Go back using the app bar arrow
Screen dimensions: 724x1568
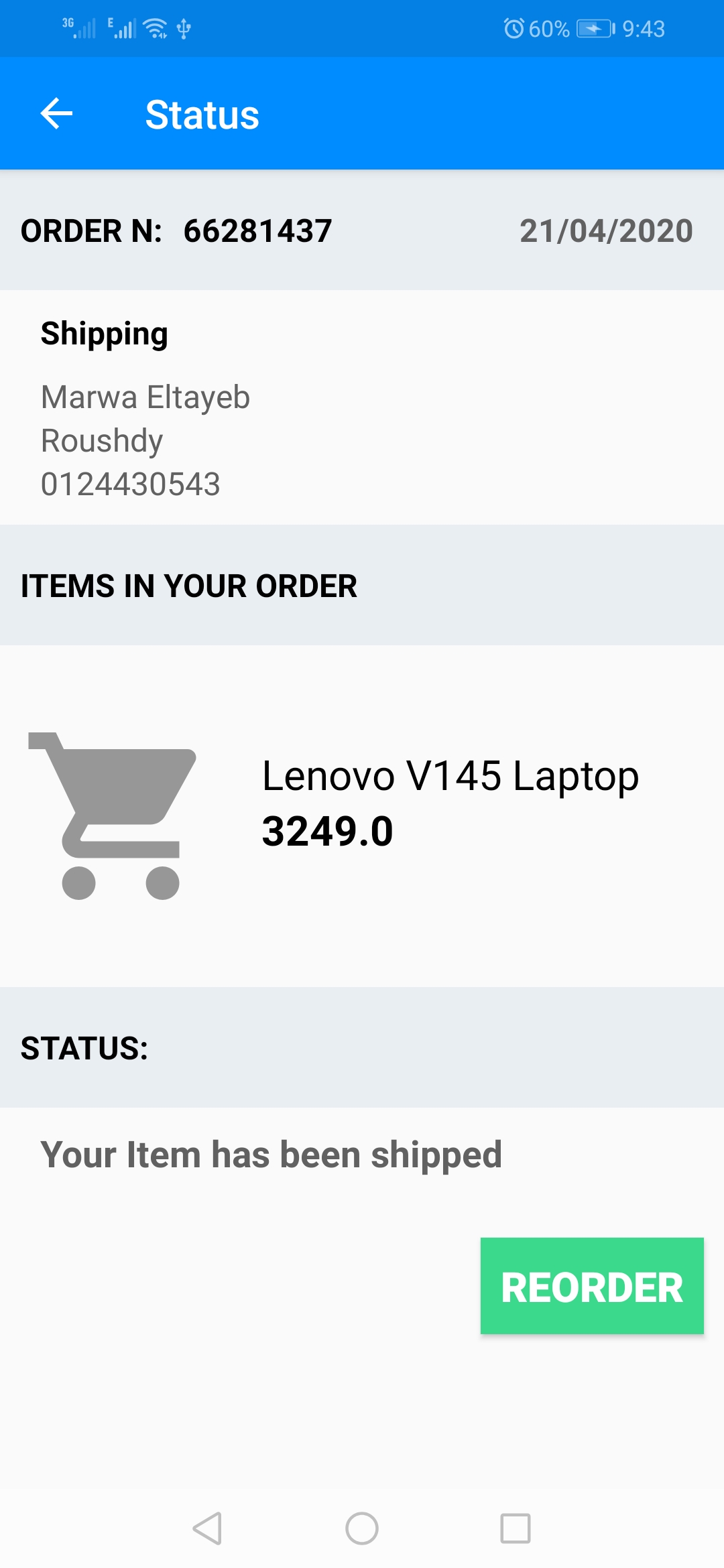click(x=56, y=113)
